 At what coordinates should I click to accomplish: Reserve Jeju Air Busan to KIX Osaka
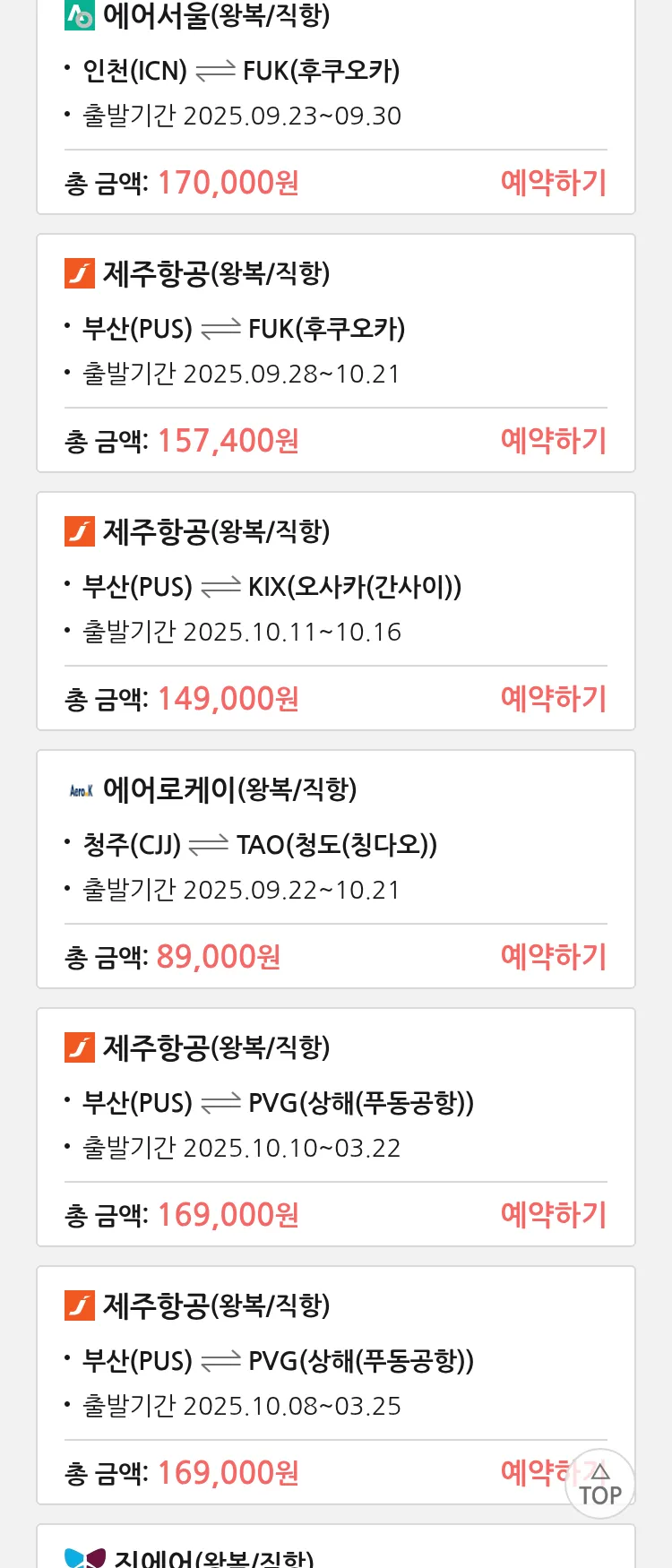click(x=553, y=699)
